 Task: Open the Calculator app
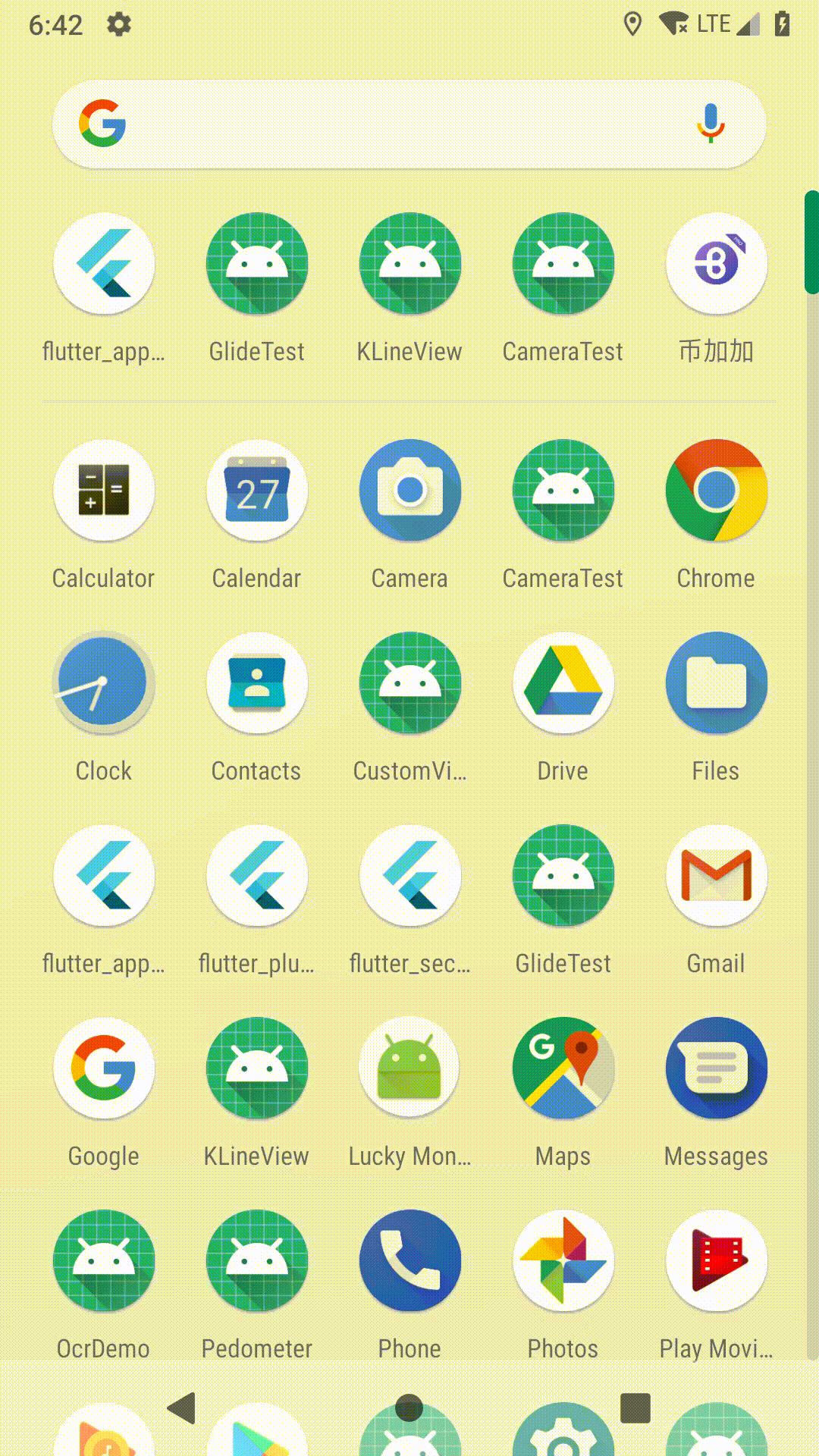104,491
